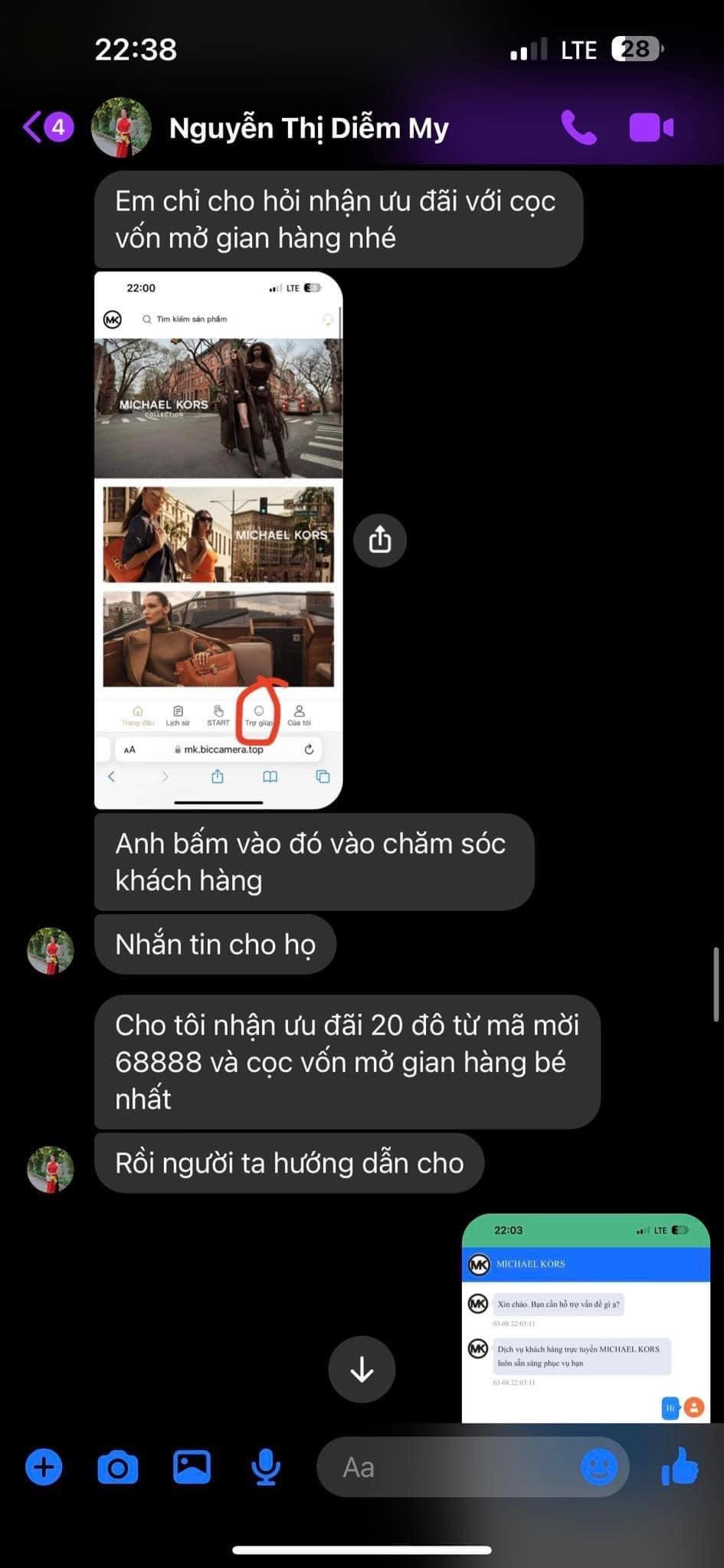Share the received screenshot image
724x1568 pixels.
[x=380, y=540]
